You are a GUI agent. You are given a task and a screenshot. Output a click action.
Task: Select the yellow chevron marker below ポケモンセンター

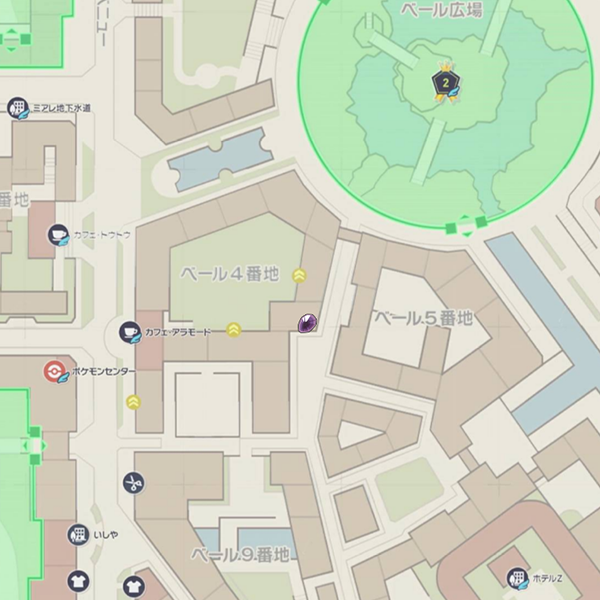pos(133,402)
